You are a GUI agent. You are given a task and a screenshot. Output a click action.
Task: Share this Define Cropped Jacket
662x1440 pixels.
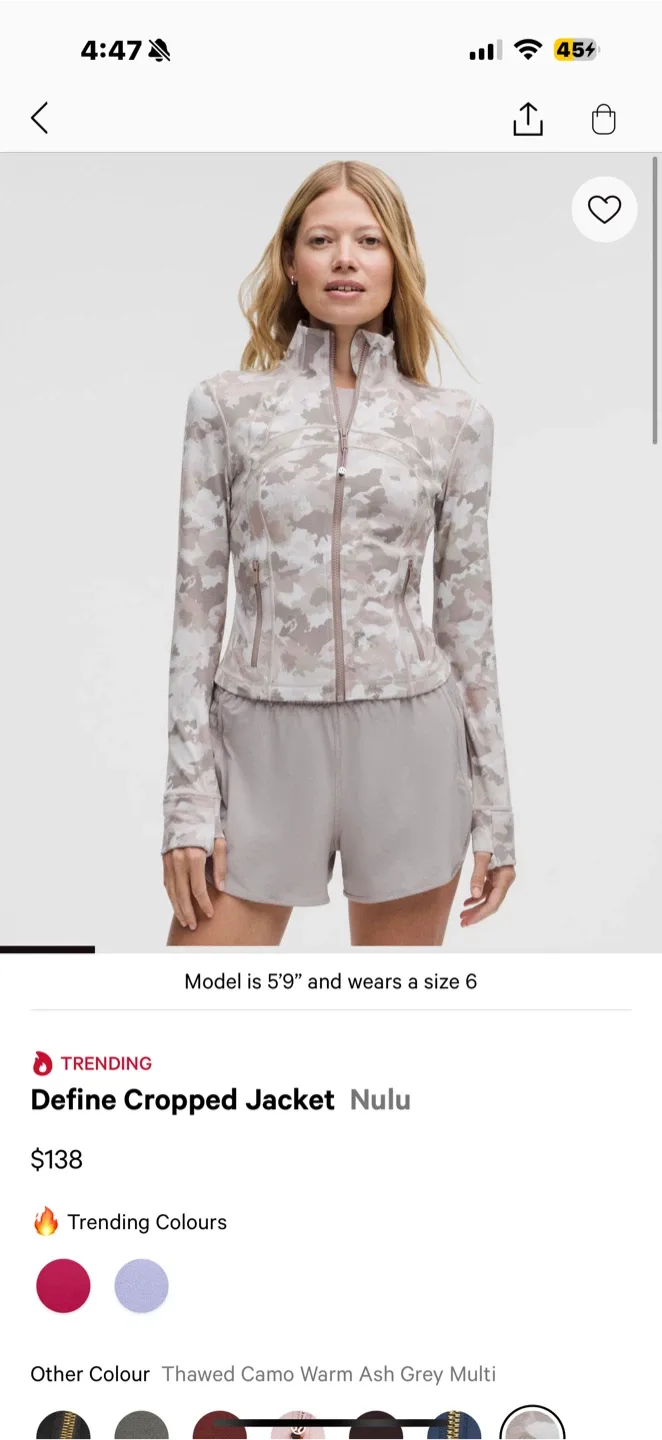(x=527, y=119)
